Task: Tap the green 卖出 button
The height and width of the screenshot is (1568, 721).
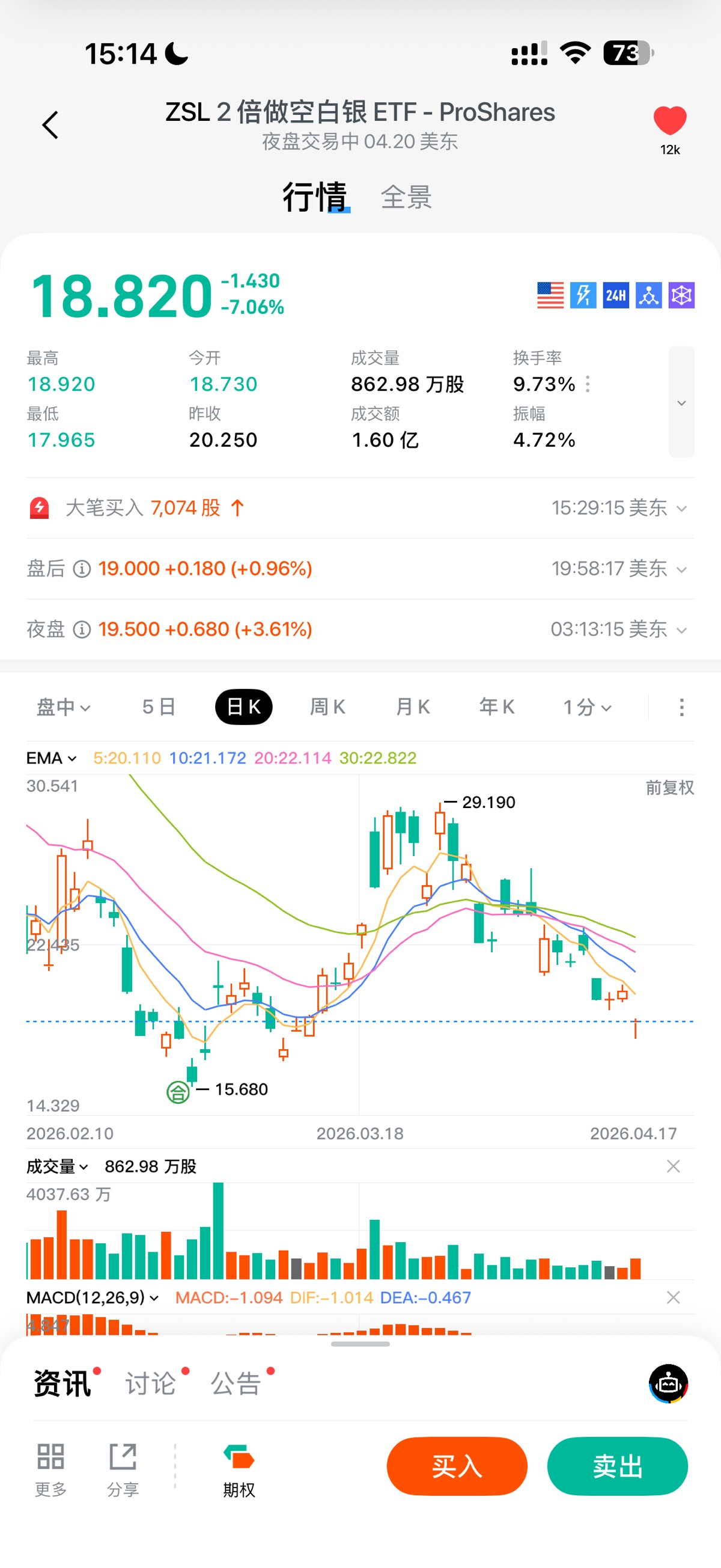Action: 617,1466
